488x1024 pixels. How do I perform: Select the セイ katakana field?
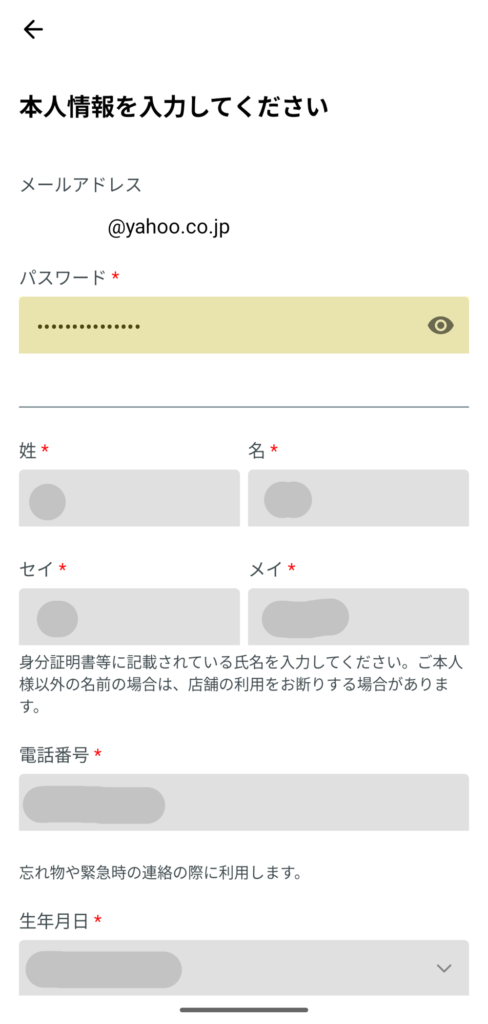(129, 616)
